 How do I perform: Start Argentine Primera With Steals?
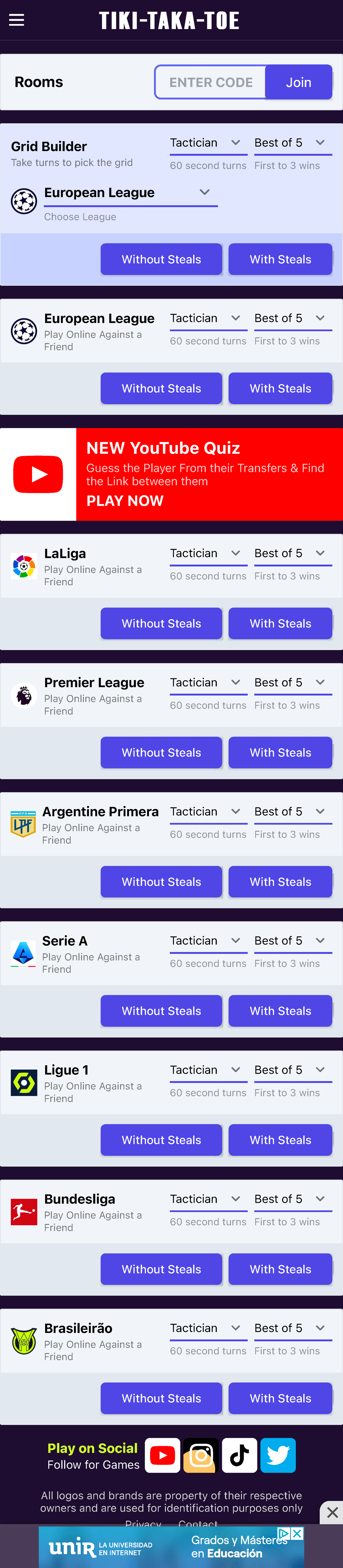pyautogui.click(x=280, y=881)
